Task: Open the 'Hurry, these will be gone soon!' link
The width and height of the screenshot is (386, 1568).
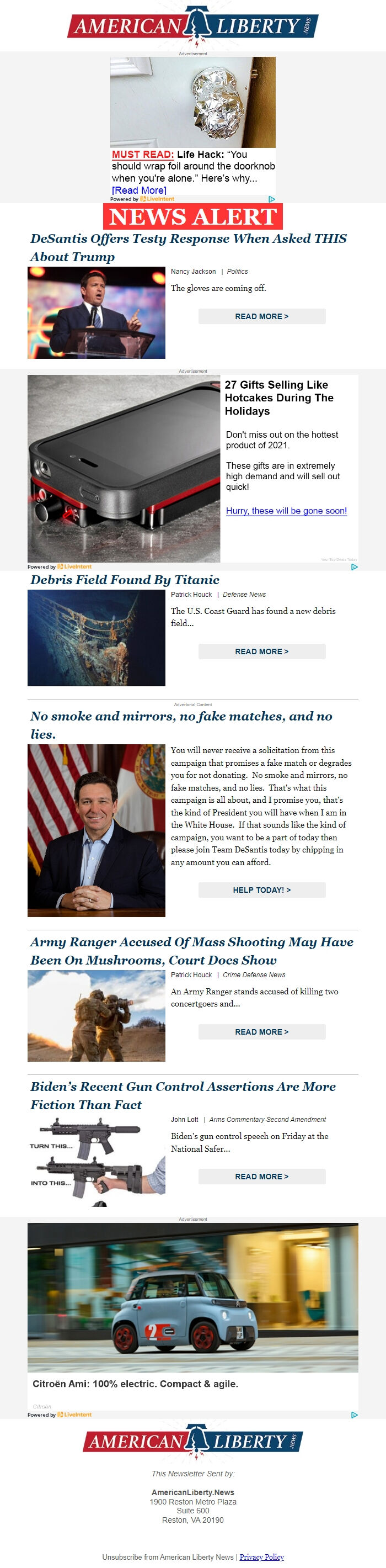Action: tap(286, 511)
